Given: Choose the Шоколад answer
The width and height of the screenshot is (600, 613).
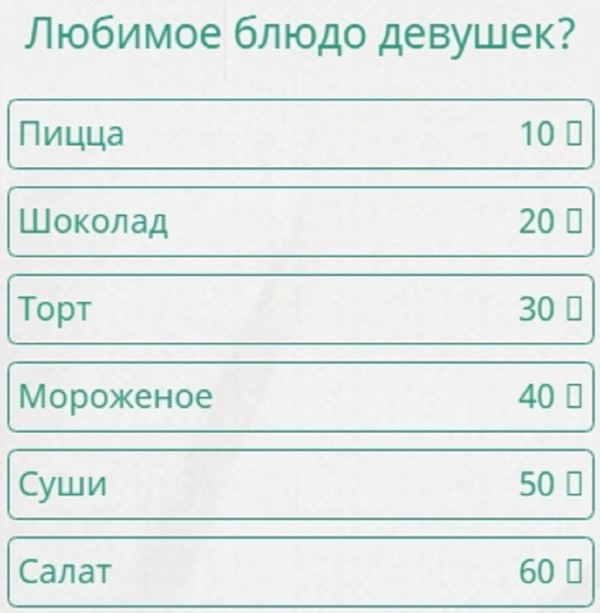Looking at the screenshot, I should [x=300, y=222].
